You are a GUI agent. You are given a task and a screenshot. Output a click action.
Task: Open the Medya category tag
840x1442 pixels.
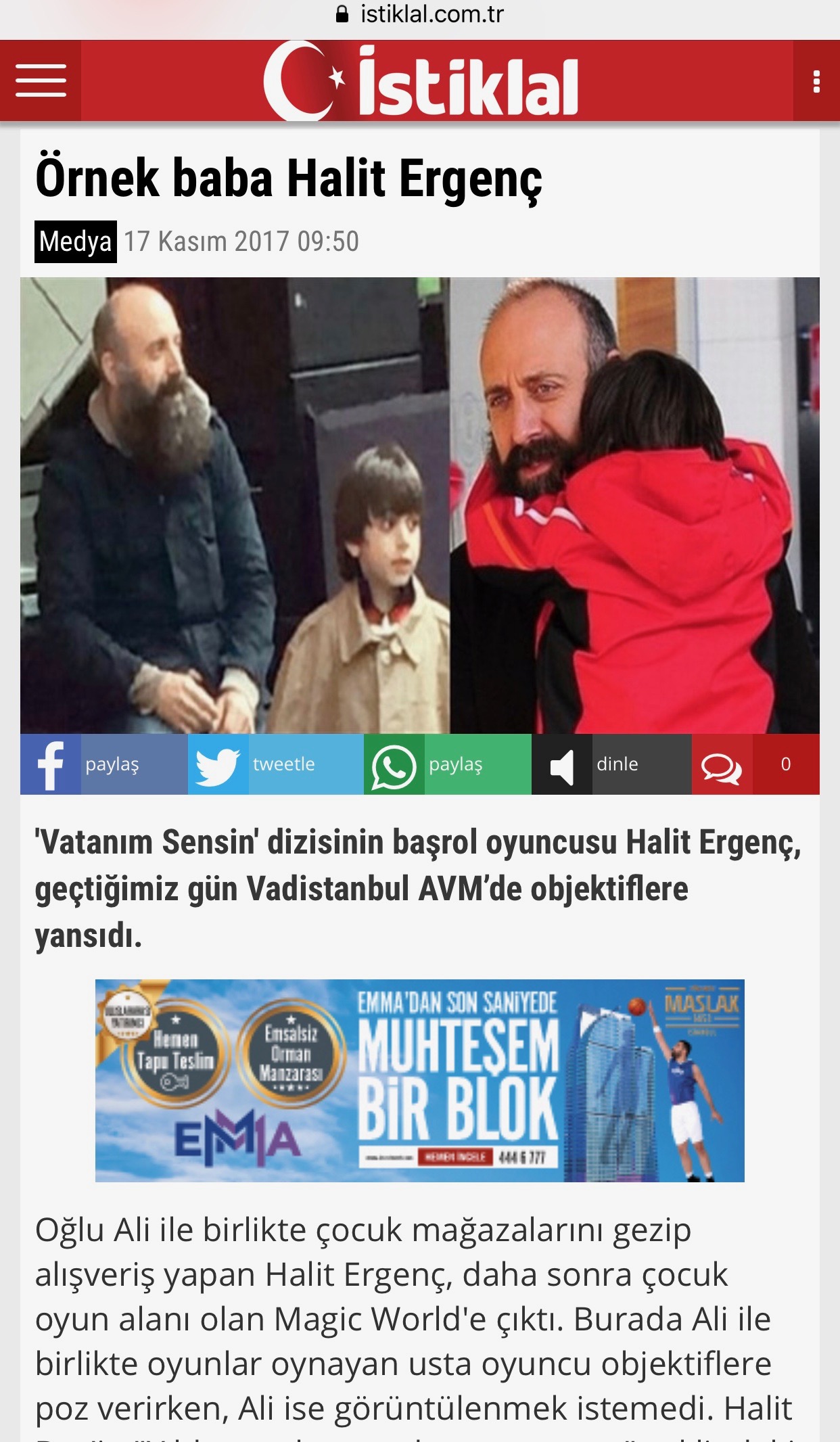(x=75, y=241)
